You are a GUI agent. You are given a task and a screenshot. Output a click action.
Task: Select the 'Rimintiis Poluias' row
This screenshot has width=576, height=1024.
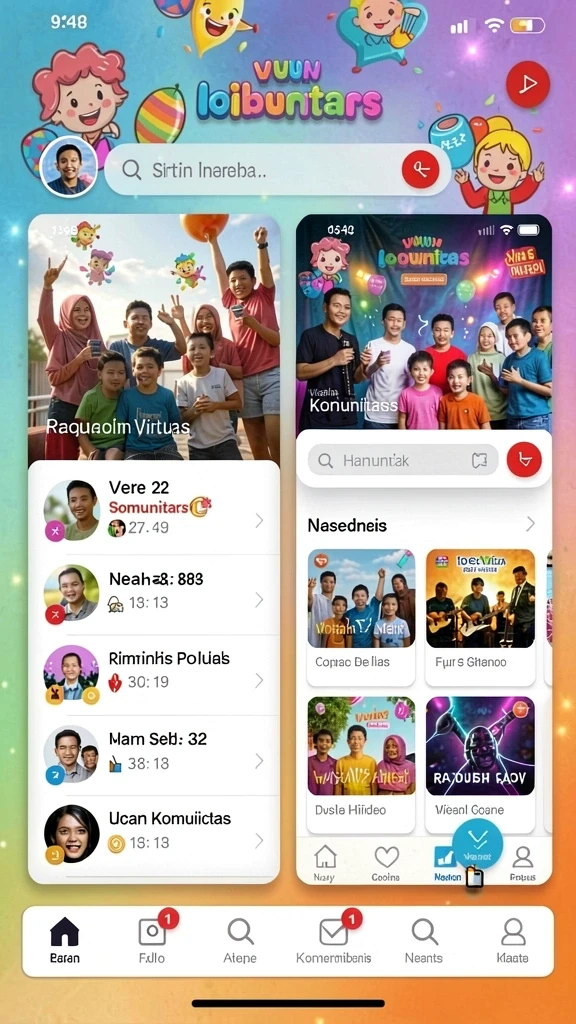pyautogui.click(x=154, y=675)
